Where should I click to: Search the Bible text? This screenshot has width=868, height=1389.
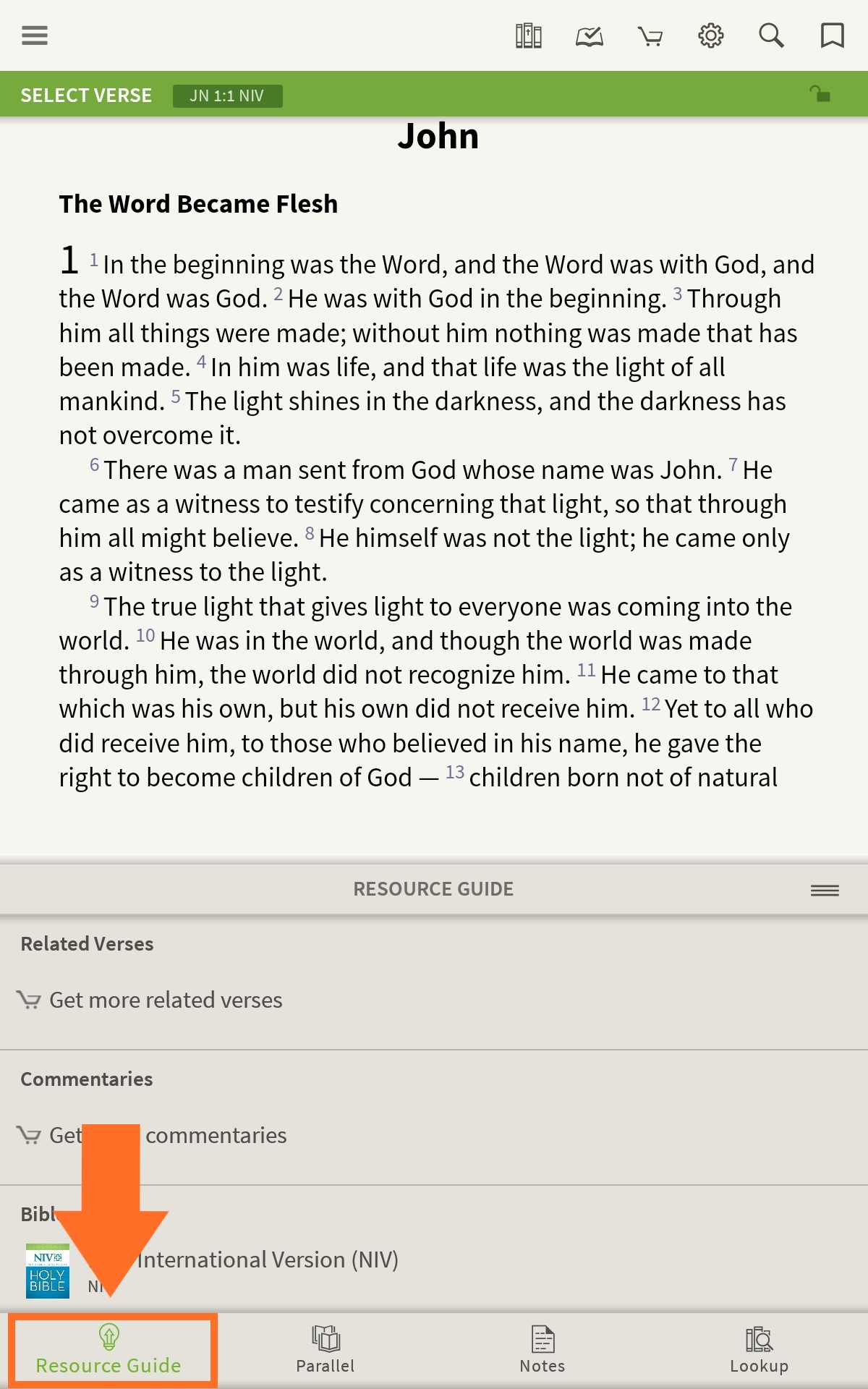coord(772,35)
